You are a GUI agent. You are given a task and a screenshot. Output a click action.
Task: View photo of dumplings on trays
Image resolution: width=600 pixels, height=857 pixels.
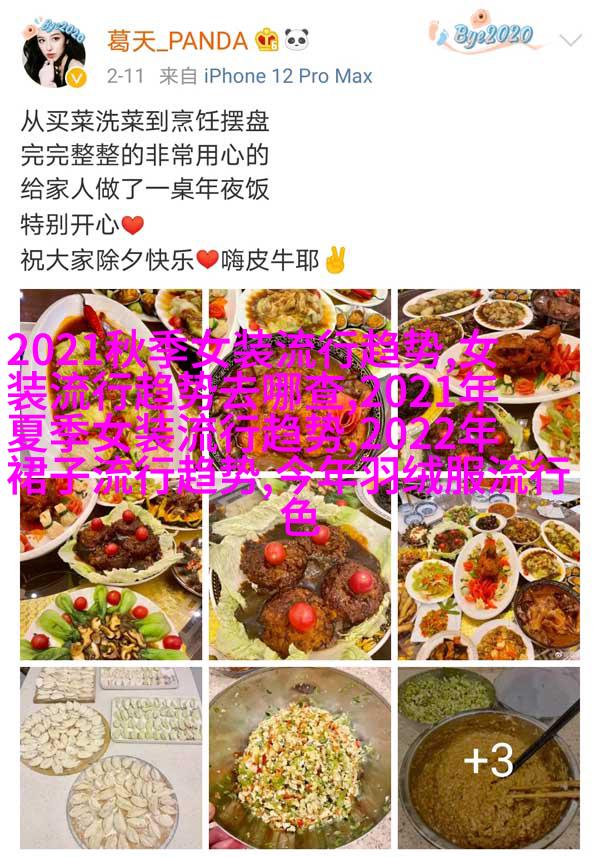tap(111, 757)
